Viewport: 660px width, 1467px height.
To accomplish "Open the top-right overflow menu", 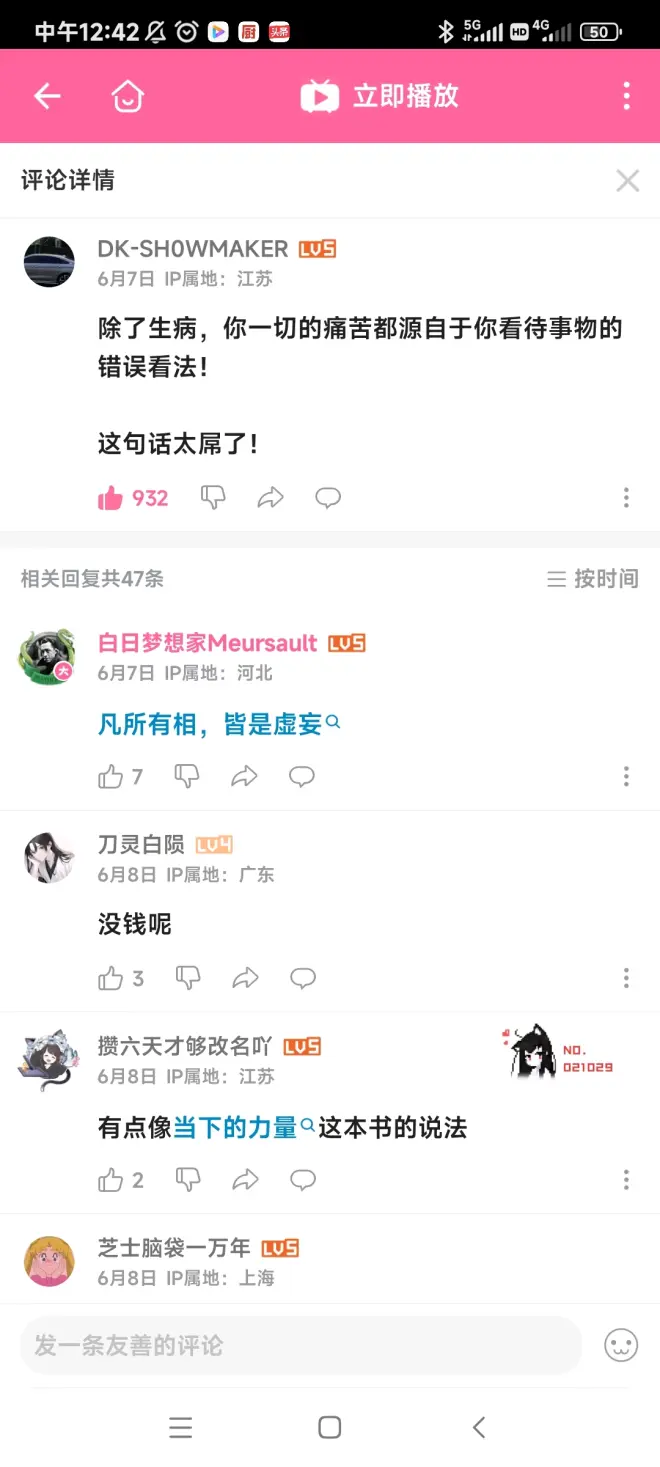I will (626, 96).
